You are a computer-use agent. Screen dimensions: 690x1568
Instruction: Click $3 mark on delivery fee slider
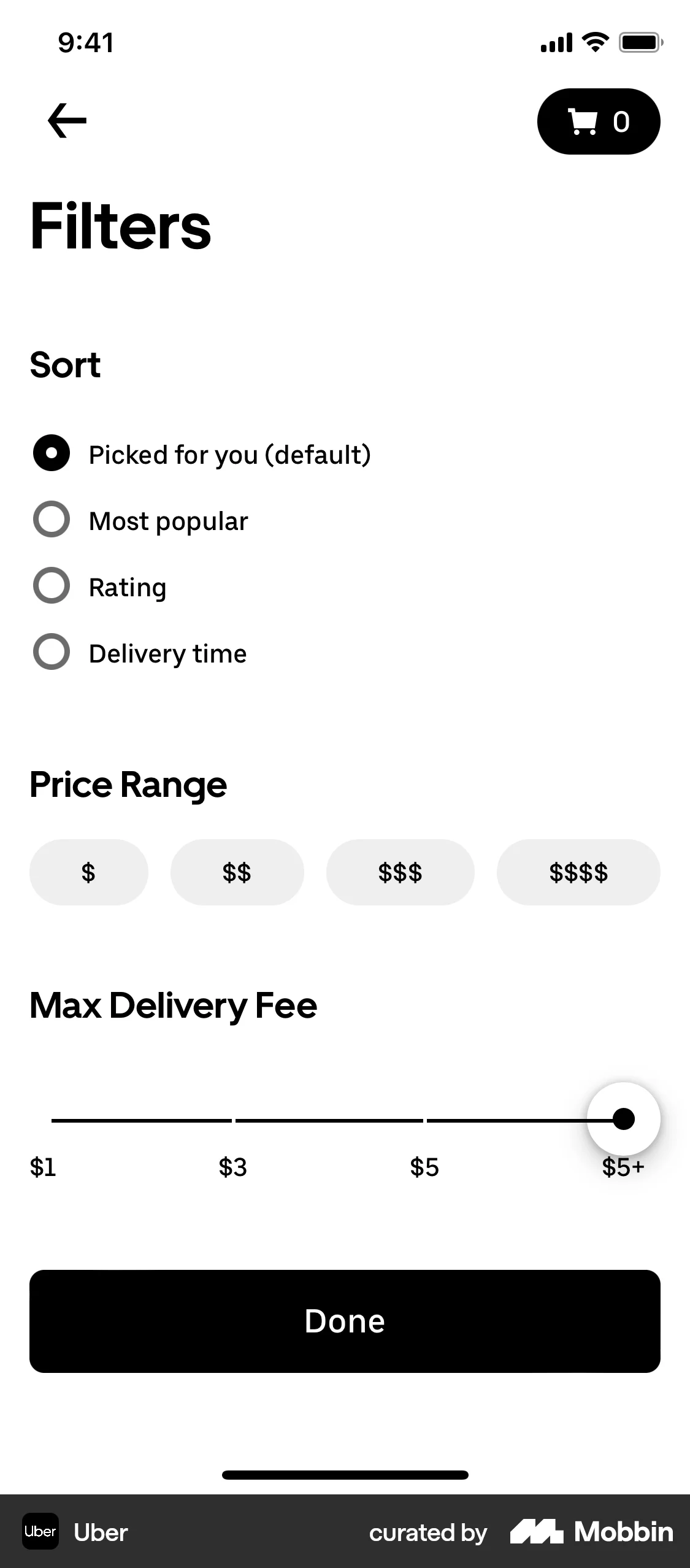[x=233, y=1118]
